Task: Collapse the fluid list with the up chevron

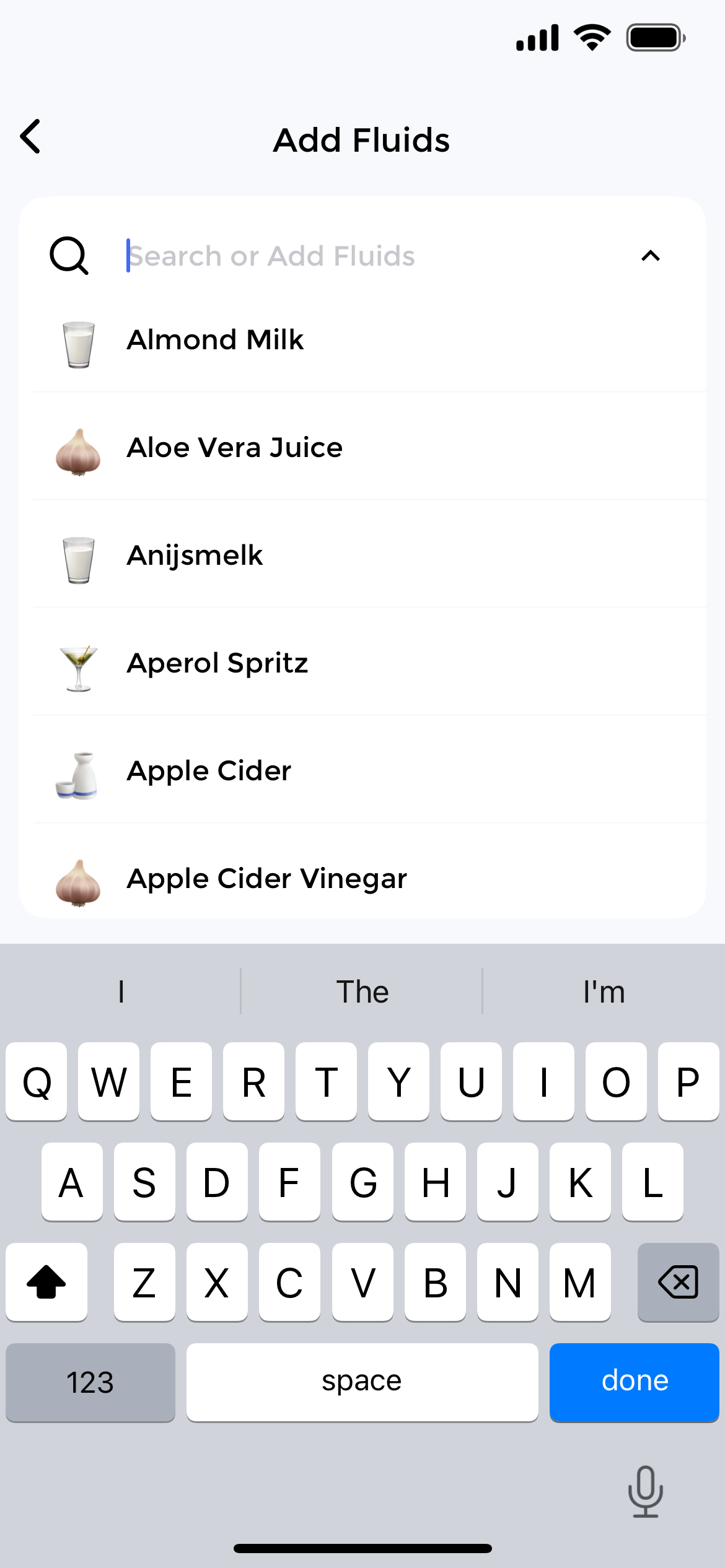Action: coord(650,256)
